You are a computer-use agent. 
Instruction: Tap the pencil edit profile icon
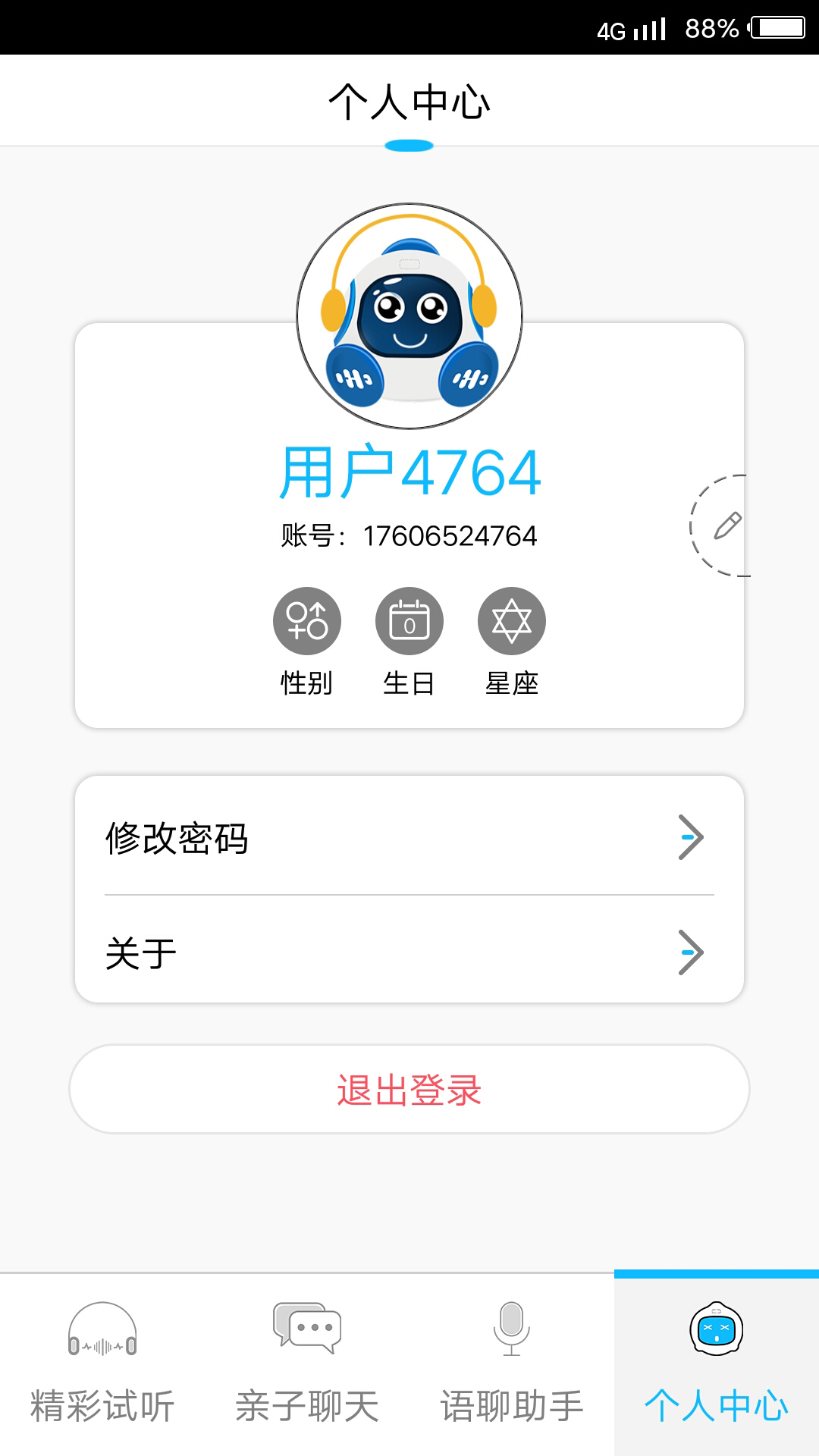click(x=726, y=526)
